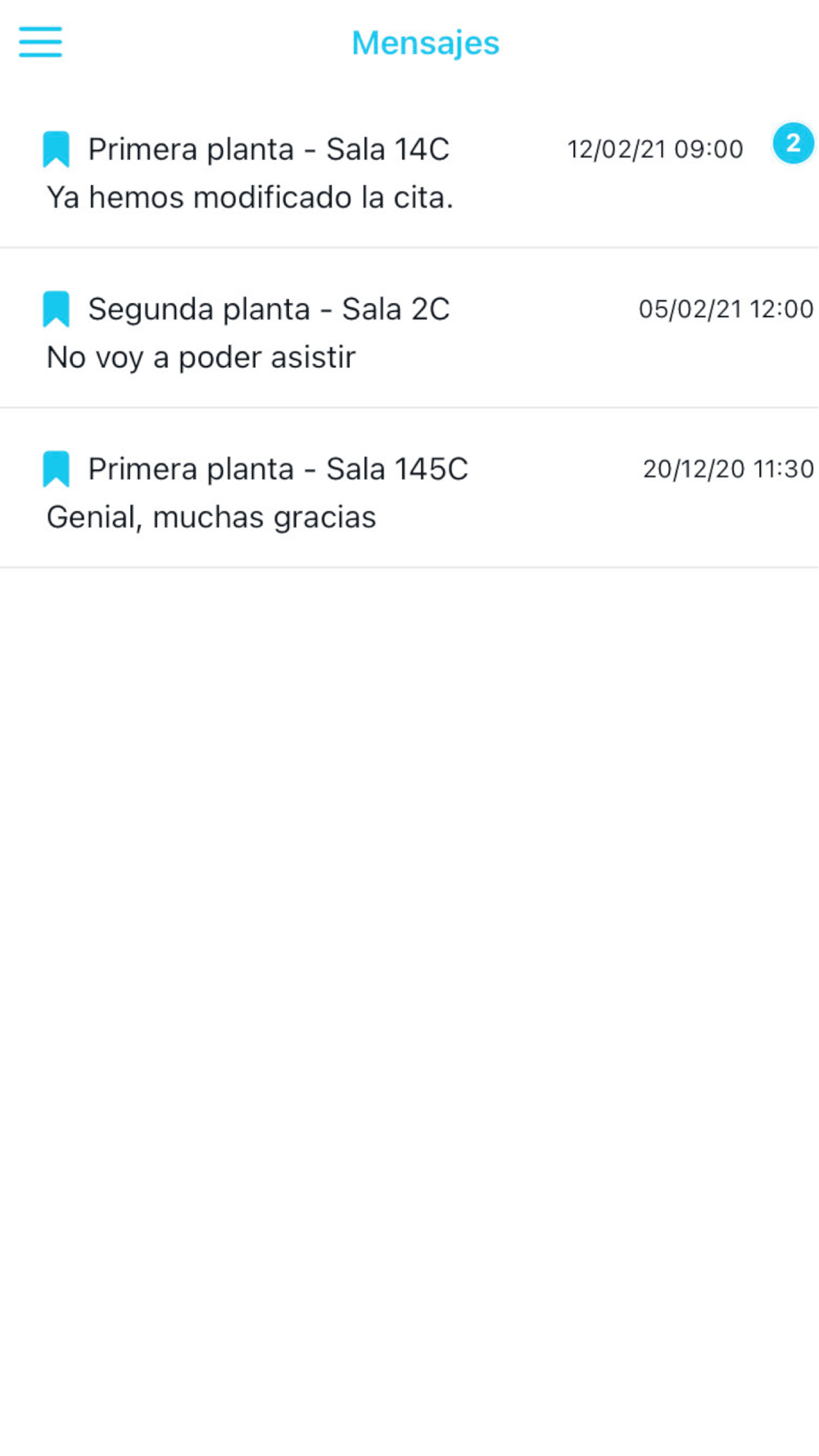Image resolution: width=819 pixels, height=1456 pixels.
Task: Open the hamburger drawer menu
Action: point(40,42)
